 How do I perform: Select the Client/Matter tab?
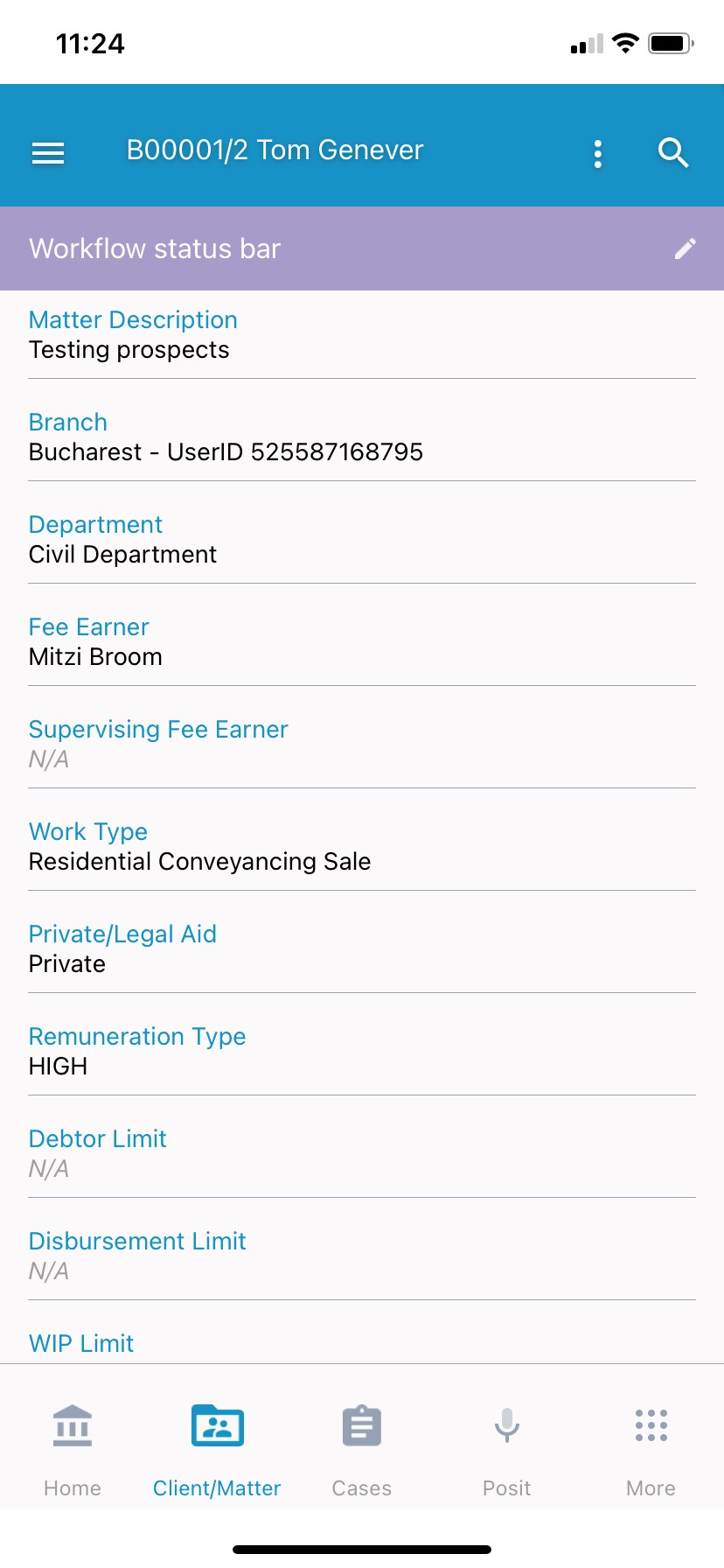pos(217,1451)
